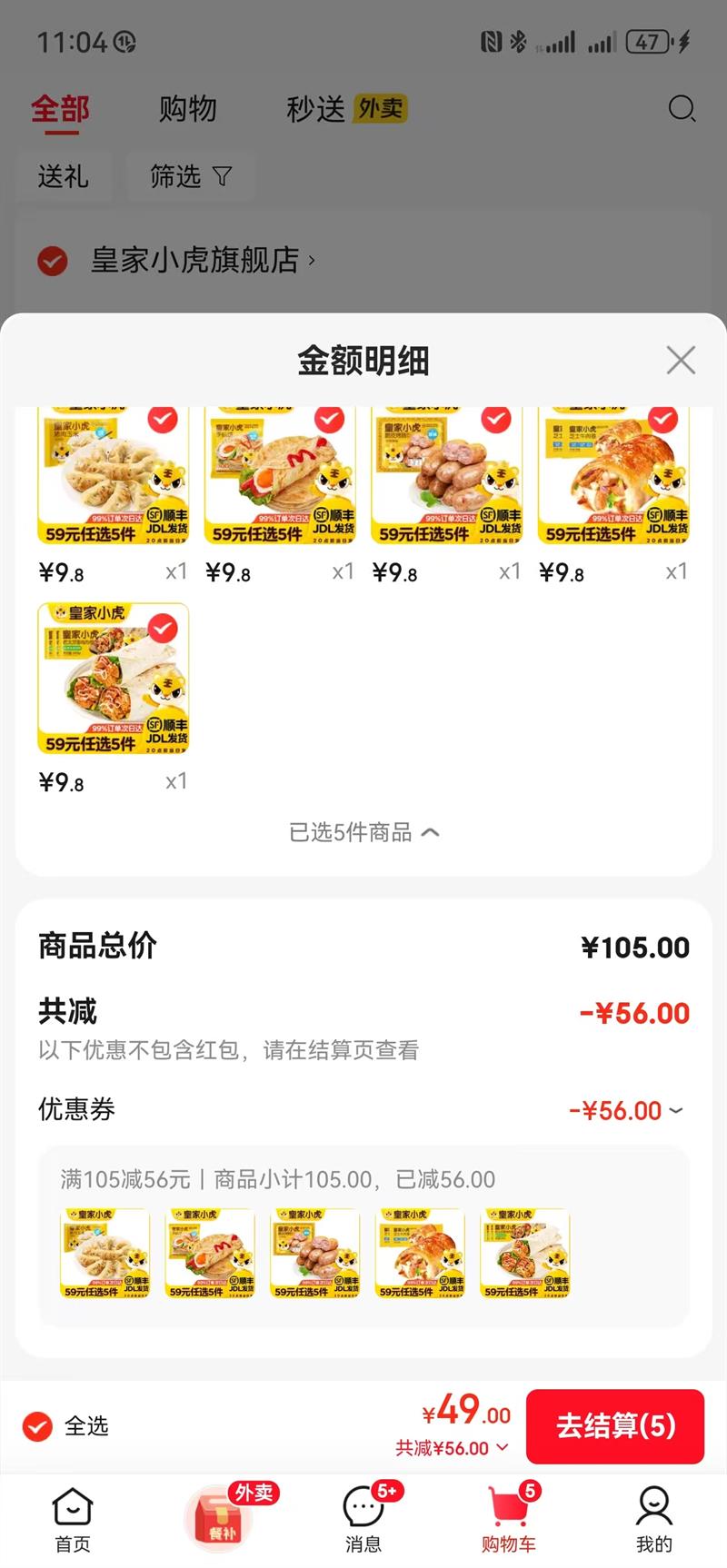Open search from the top right magnifier icon
727x1568 pixels.
(x=682, y=109)
